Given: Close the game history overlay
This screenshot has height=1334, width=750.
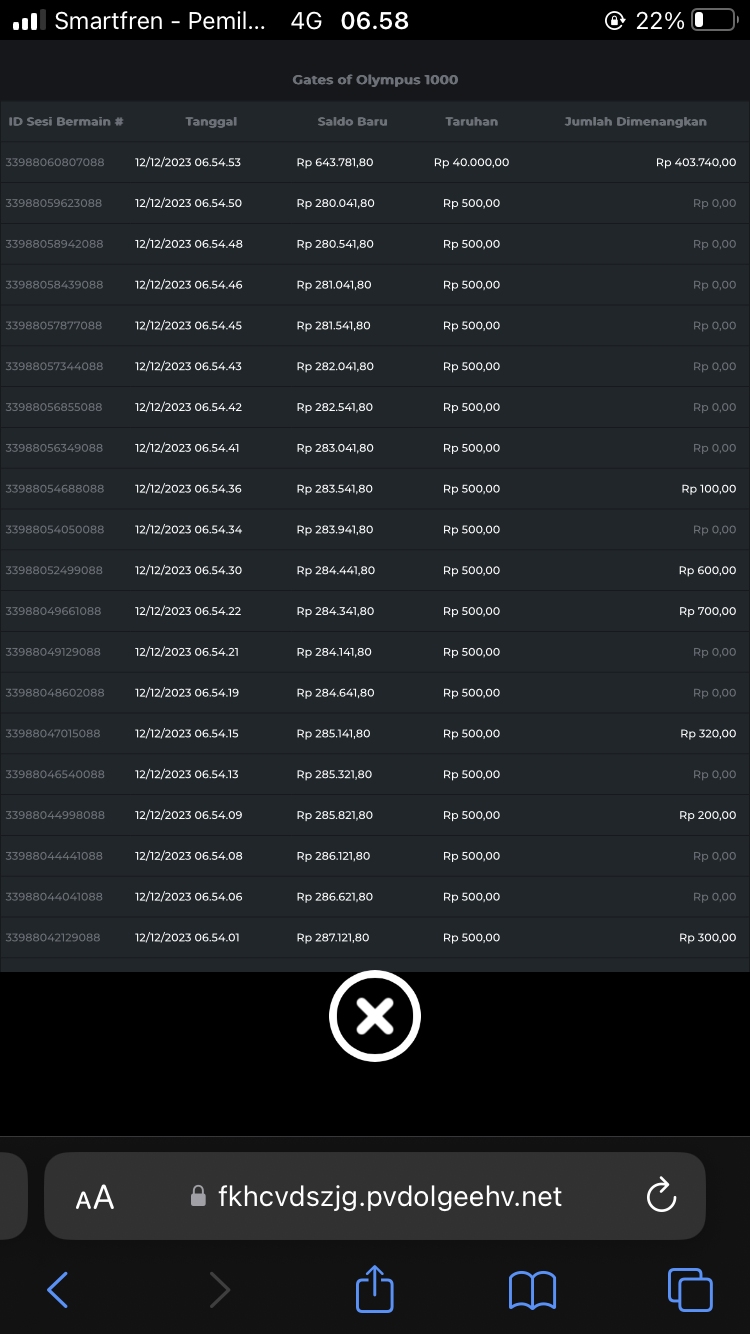Looking at the screenshot, I should [x=375, y=1016].
